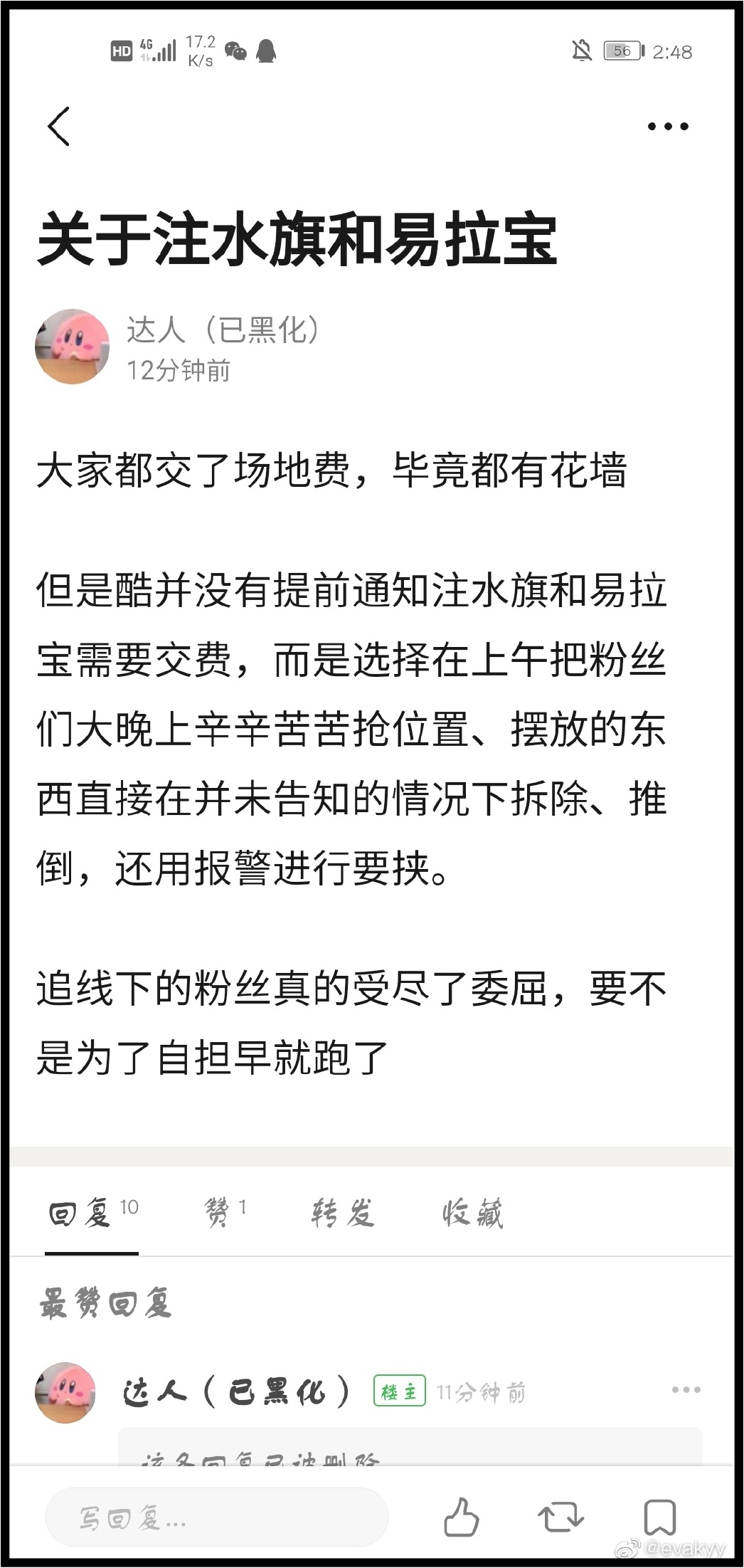Tap the 写回复 input field

[217, 1517]
